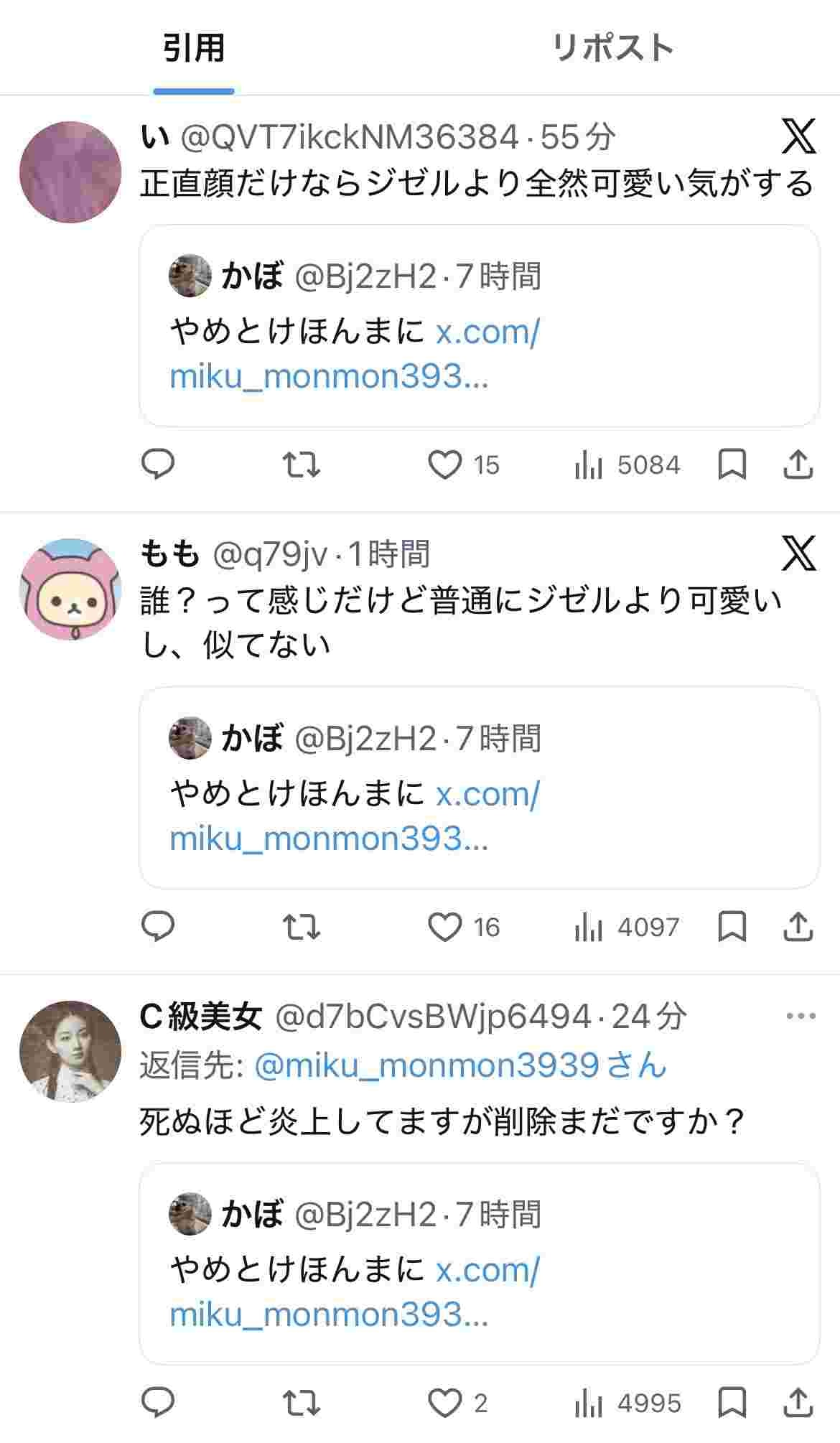Open overflow menu on C級美女's post
Image resolution: width=840 pixels, height=1443 pixels.
801,1016
